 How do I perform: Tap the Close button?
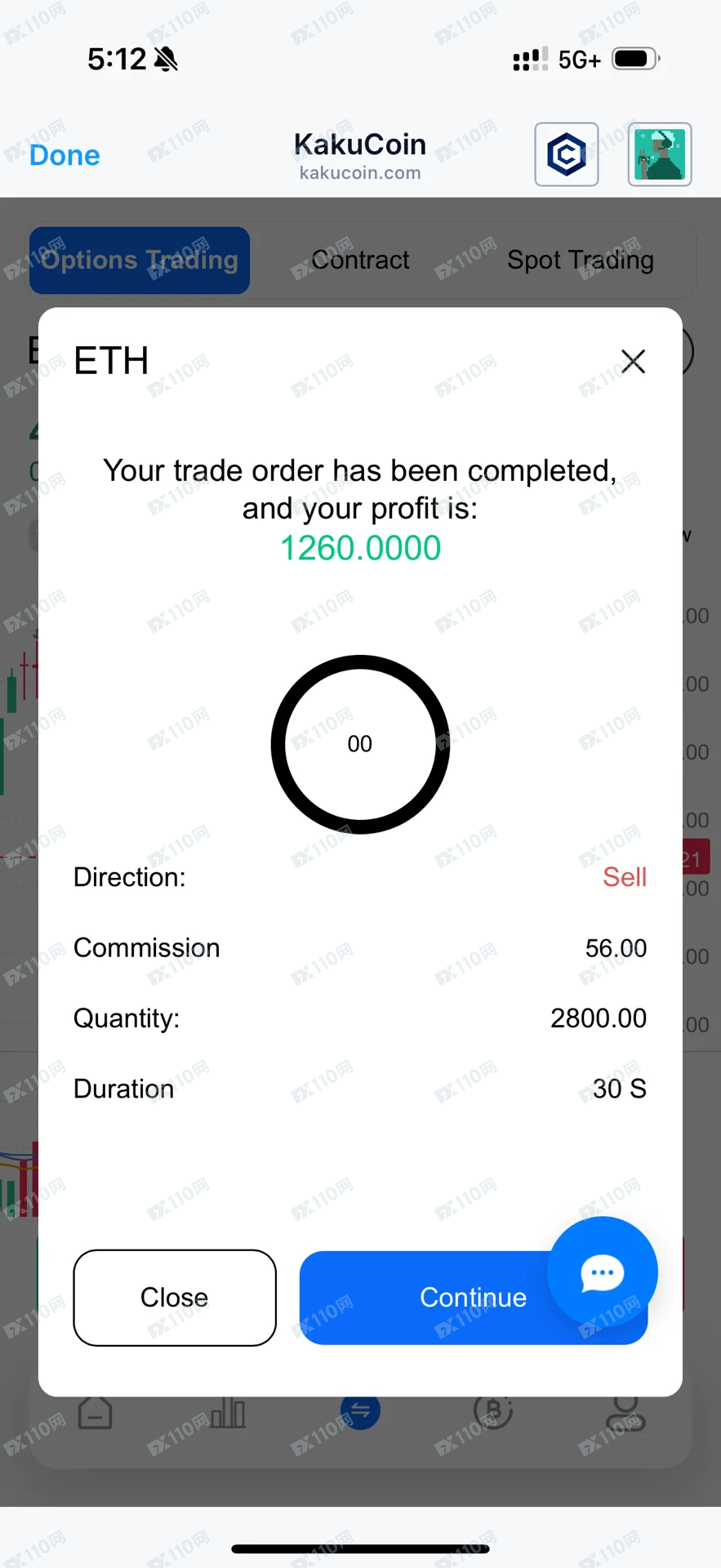tap(175, 1297)
